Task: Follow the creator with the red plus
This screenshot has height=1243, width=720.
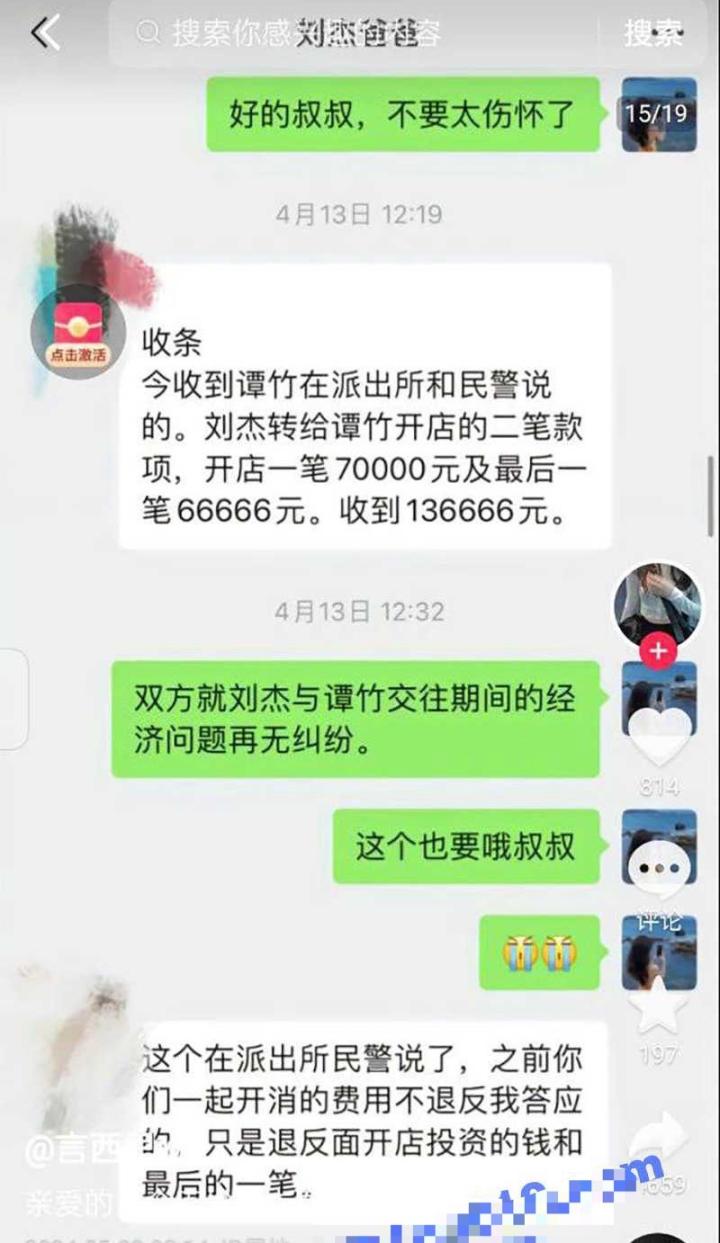Action: pos(657,652)
